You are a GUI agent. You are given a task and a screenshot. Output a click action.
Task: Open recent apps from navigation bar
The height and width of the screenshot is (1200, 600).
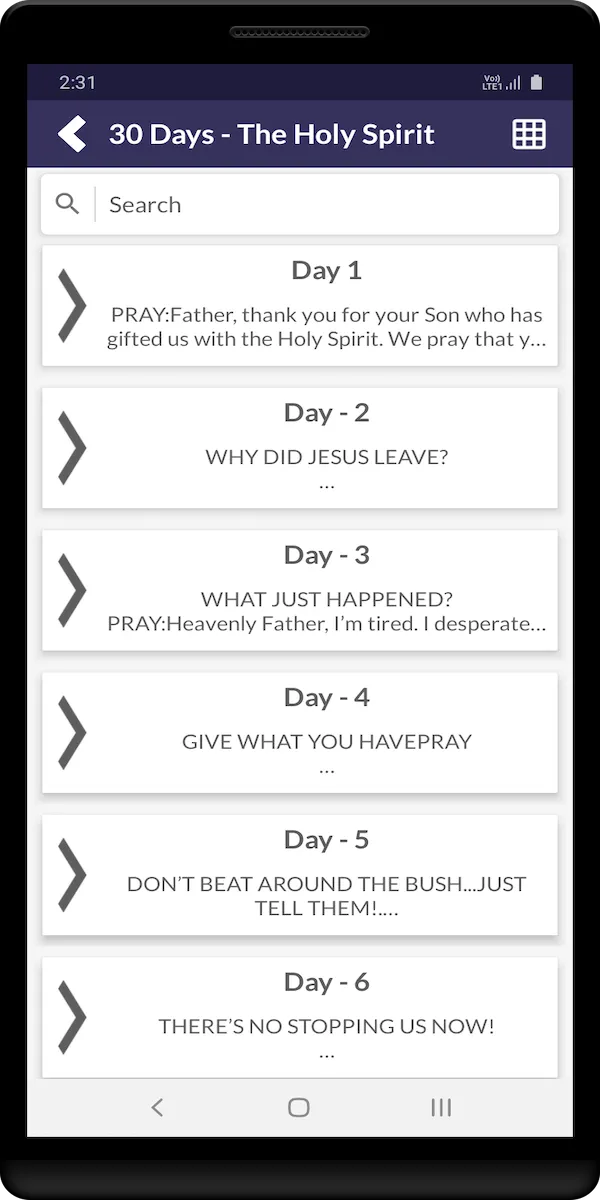click(441, 1107)
